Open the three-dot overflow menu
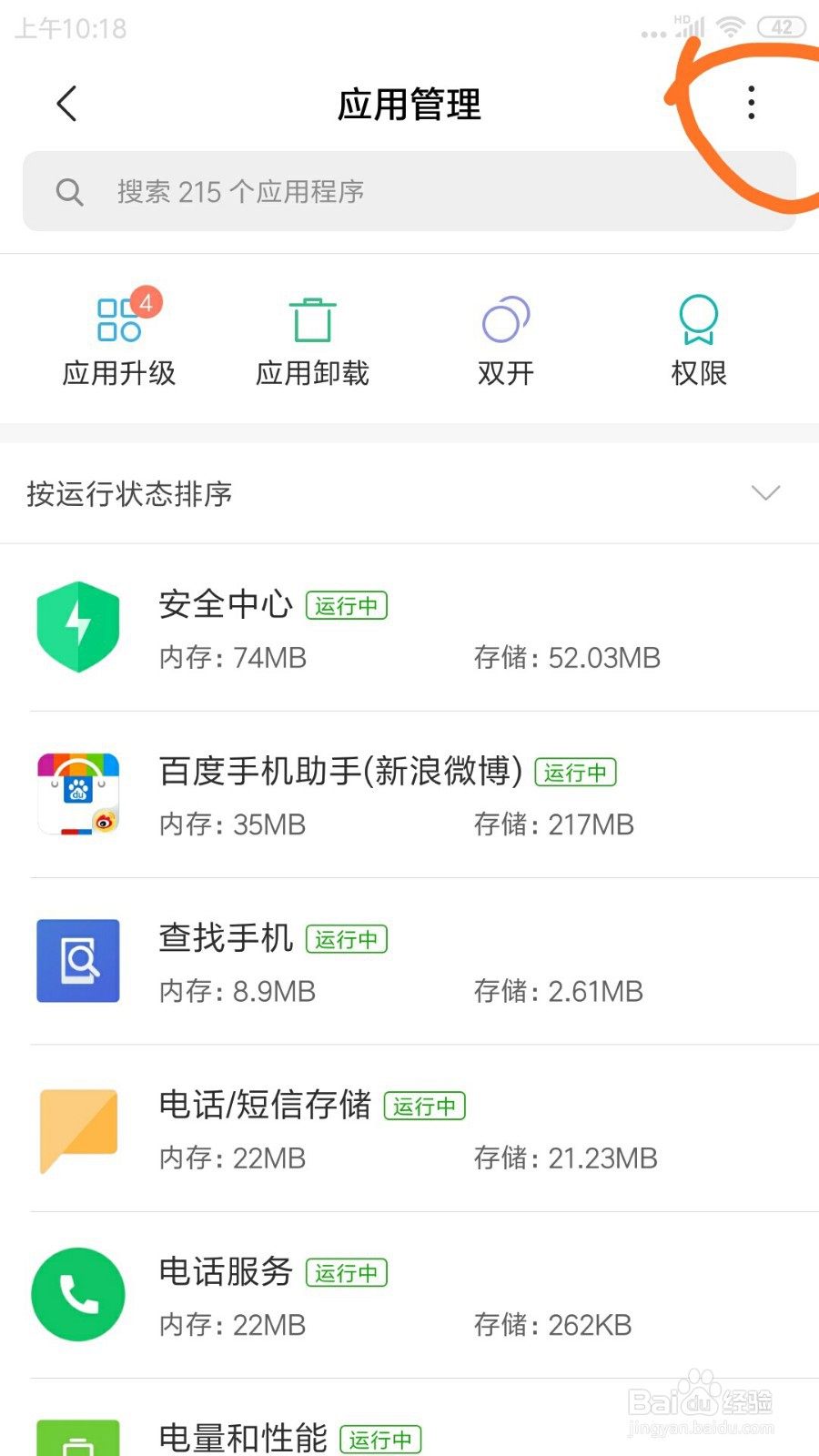 click(x=751, y=103)
